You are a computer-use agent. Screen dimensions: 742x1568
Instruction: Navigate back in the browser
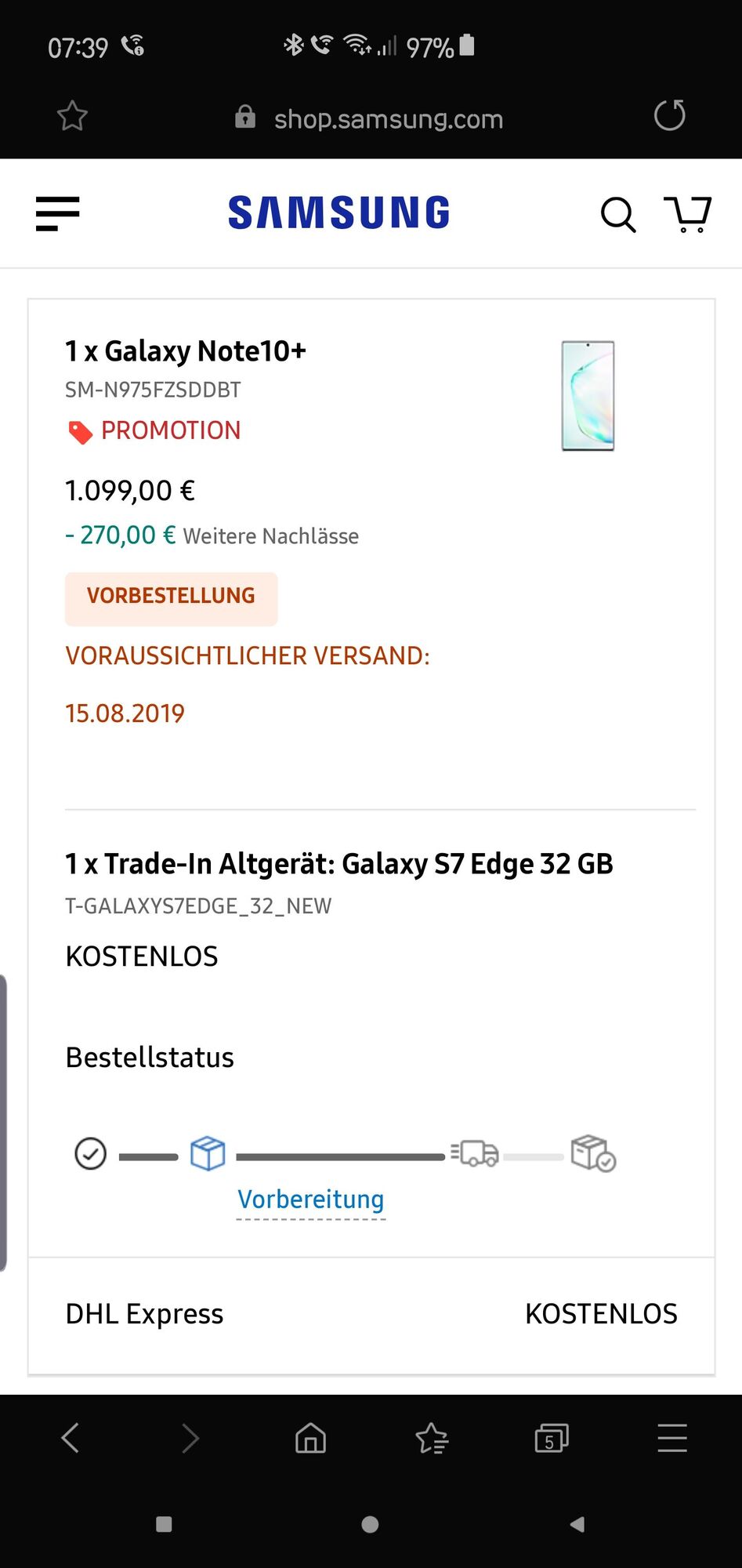[70, 1439]
